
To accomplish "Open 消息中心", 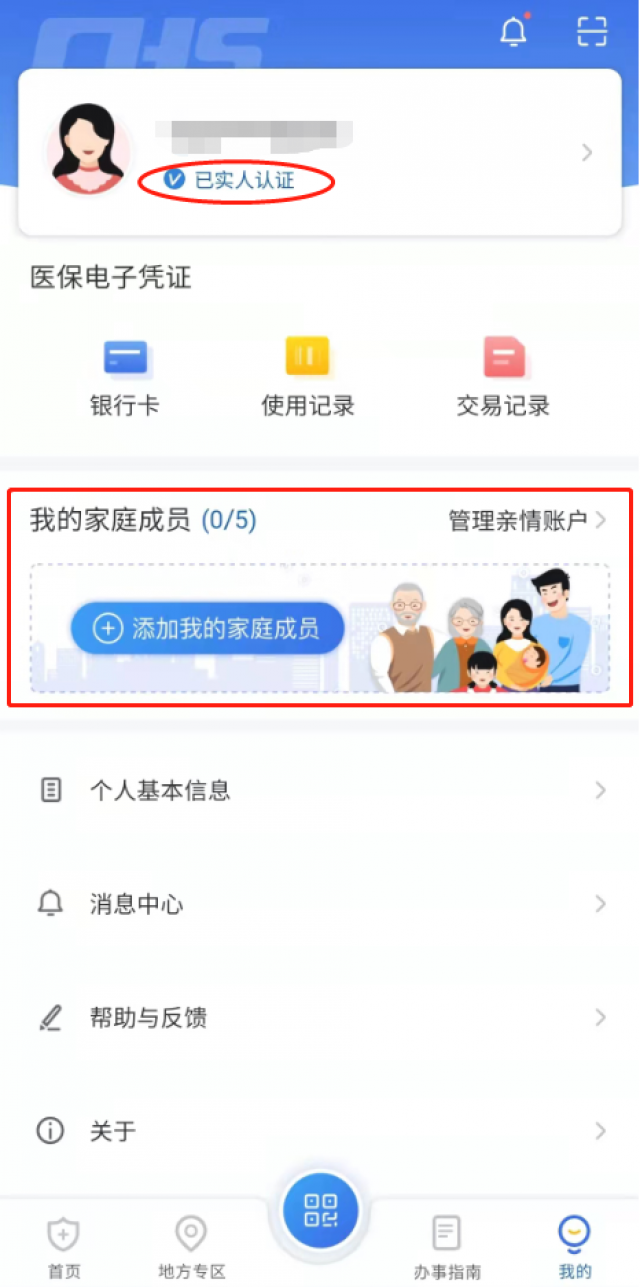I will [x=320, y=904].
